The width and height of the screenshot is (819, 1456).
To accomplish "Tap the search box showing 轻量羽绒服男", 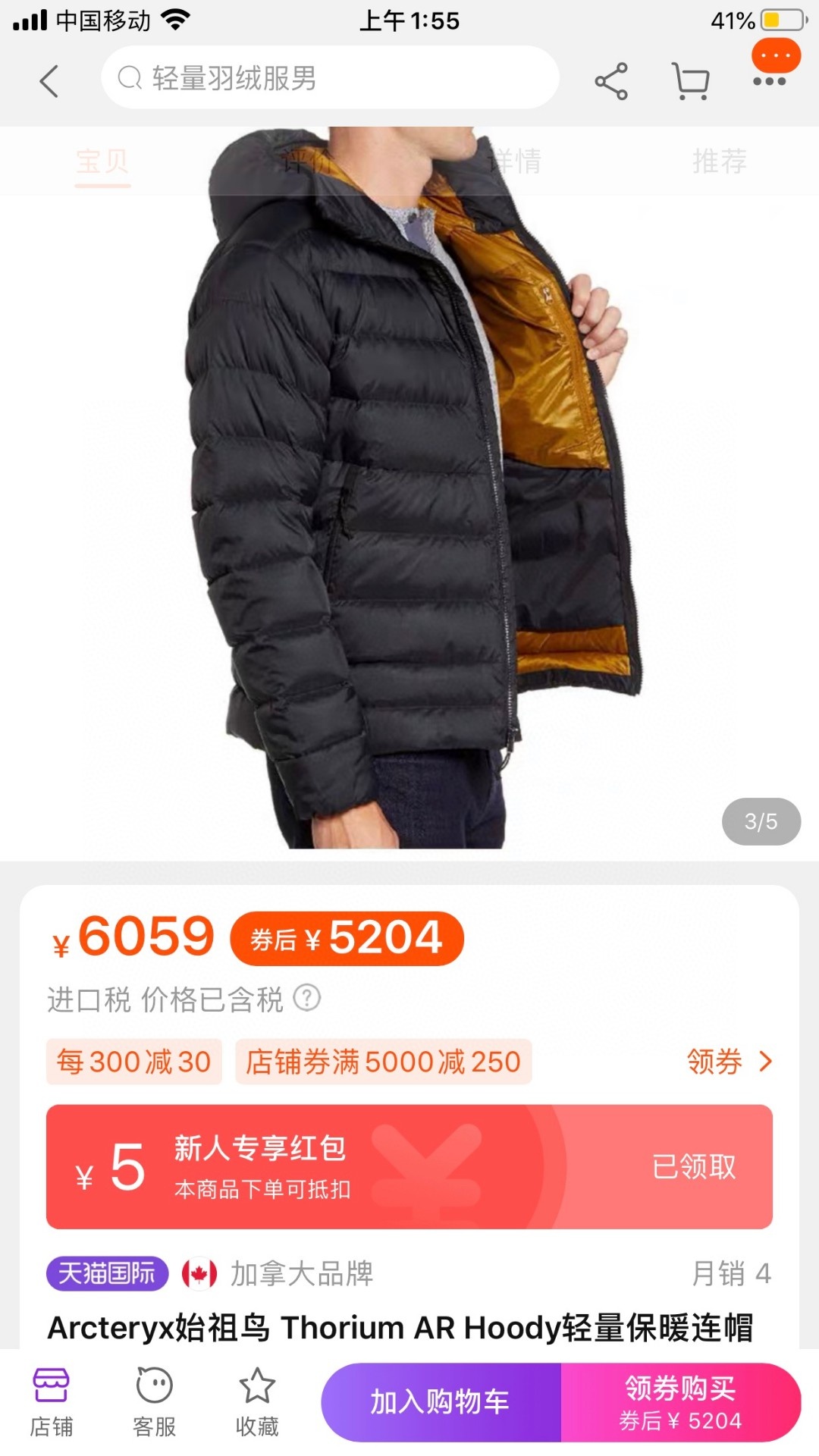I will pos(330,78).
